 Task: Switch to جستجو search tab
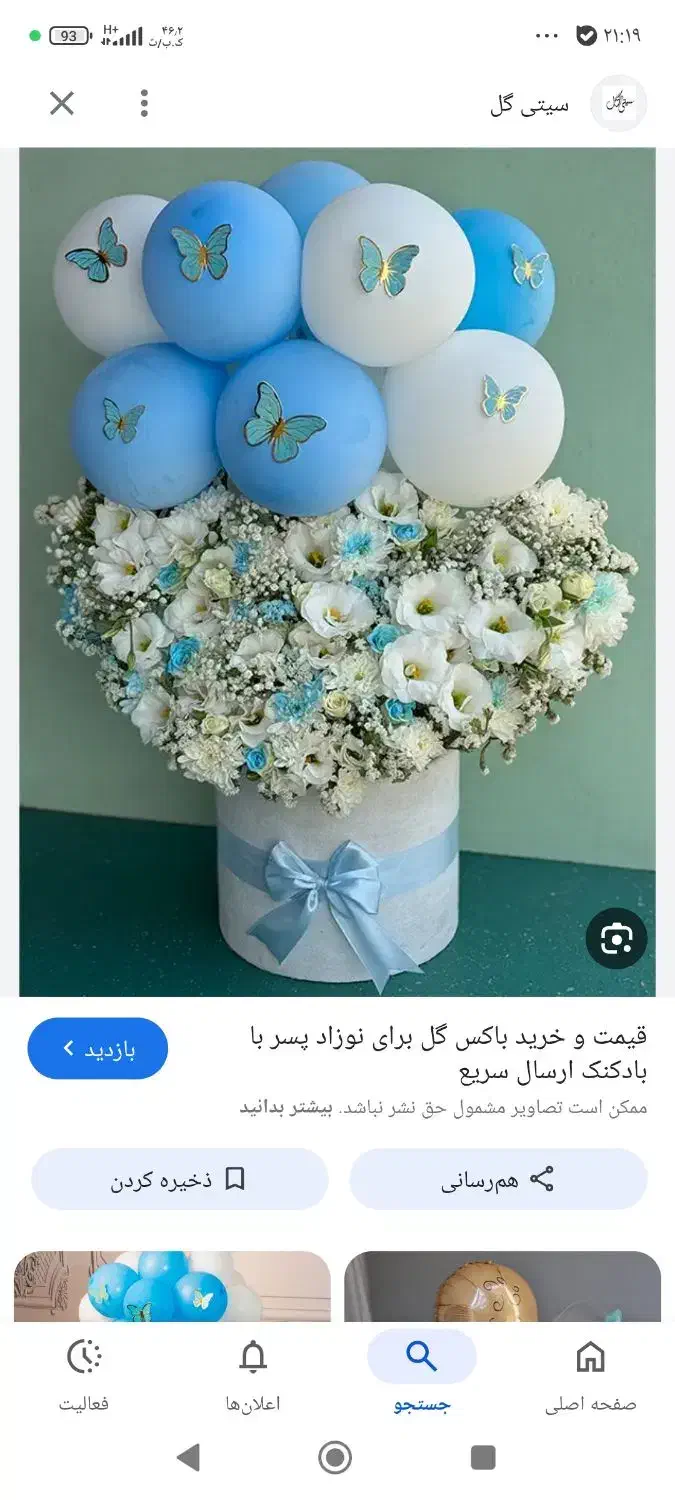point(422,1375)
